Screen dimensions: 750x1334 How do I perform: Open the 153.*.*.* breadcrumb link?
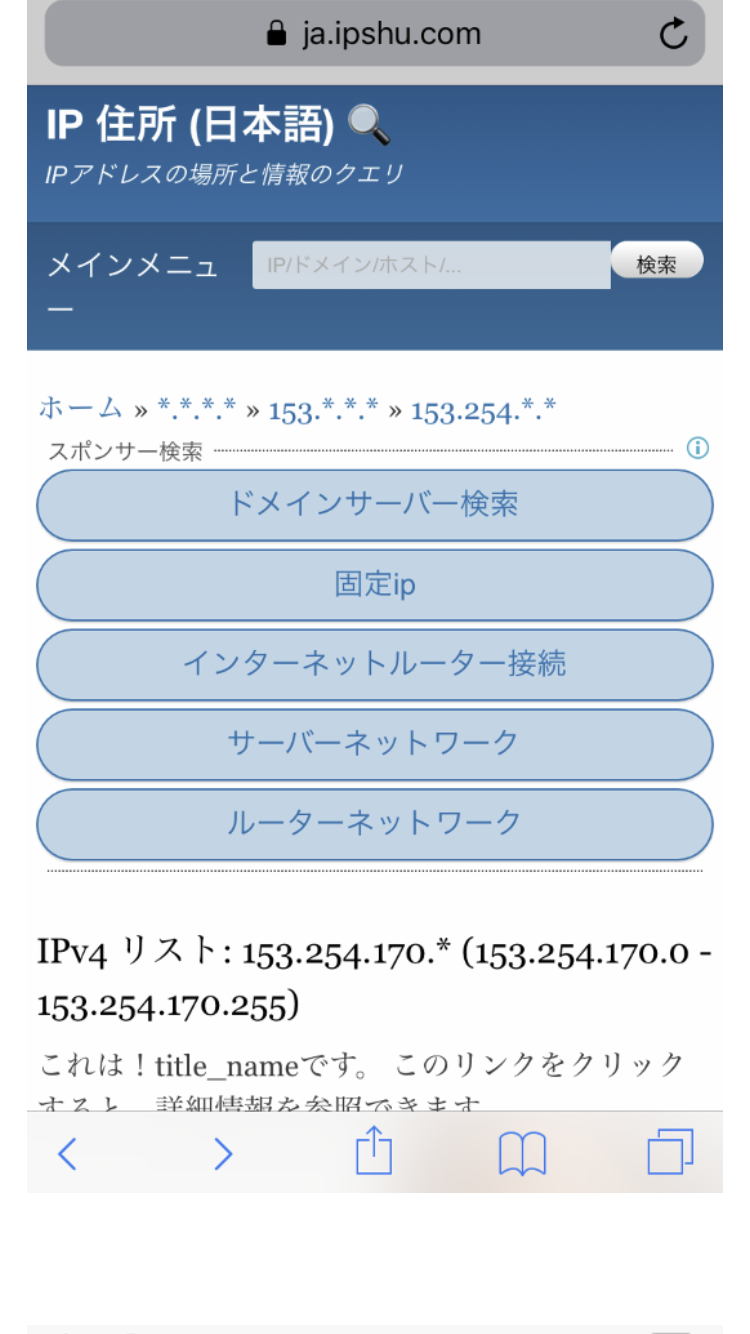point(324,409)
